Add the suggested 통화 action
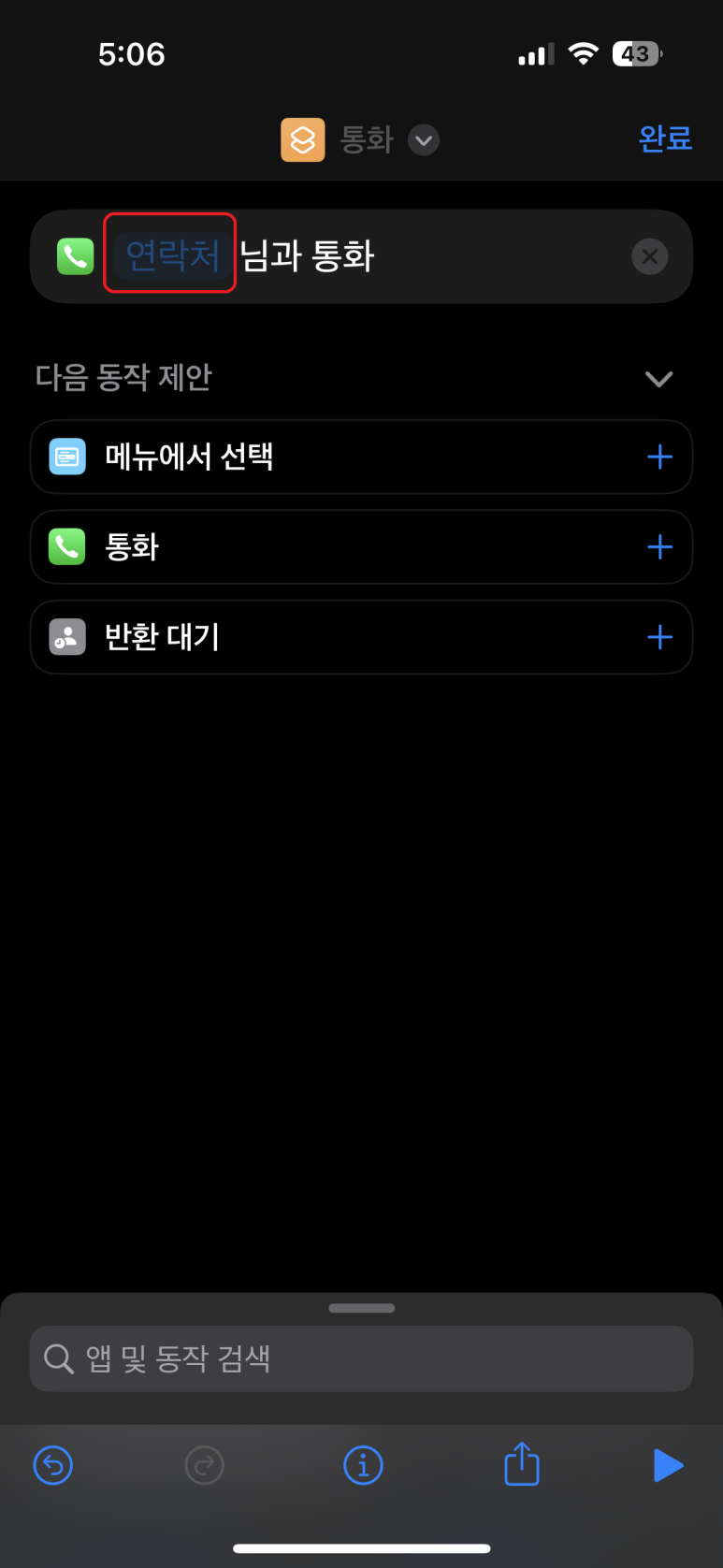The image size is (723, 1568). point(659,546)
